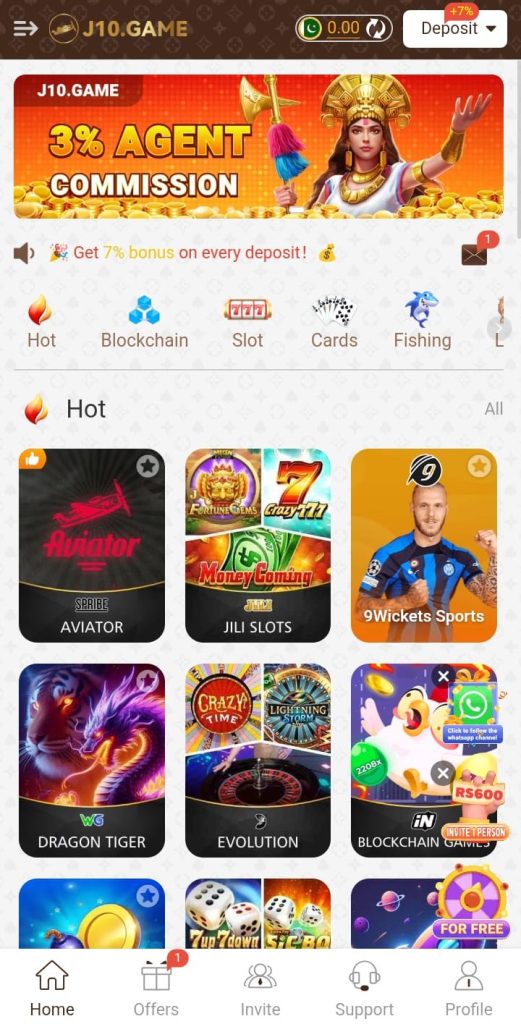Open the 3% agent commission banner
The width and height of the screenshot is (521, 1024).
coord(259,146)
